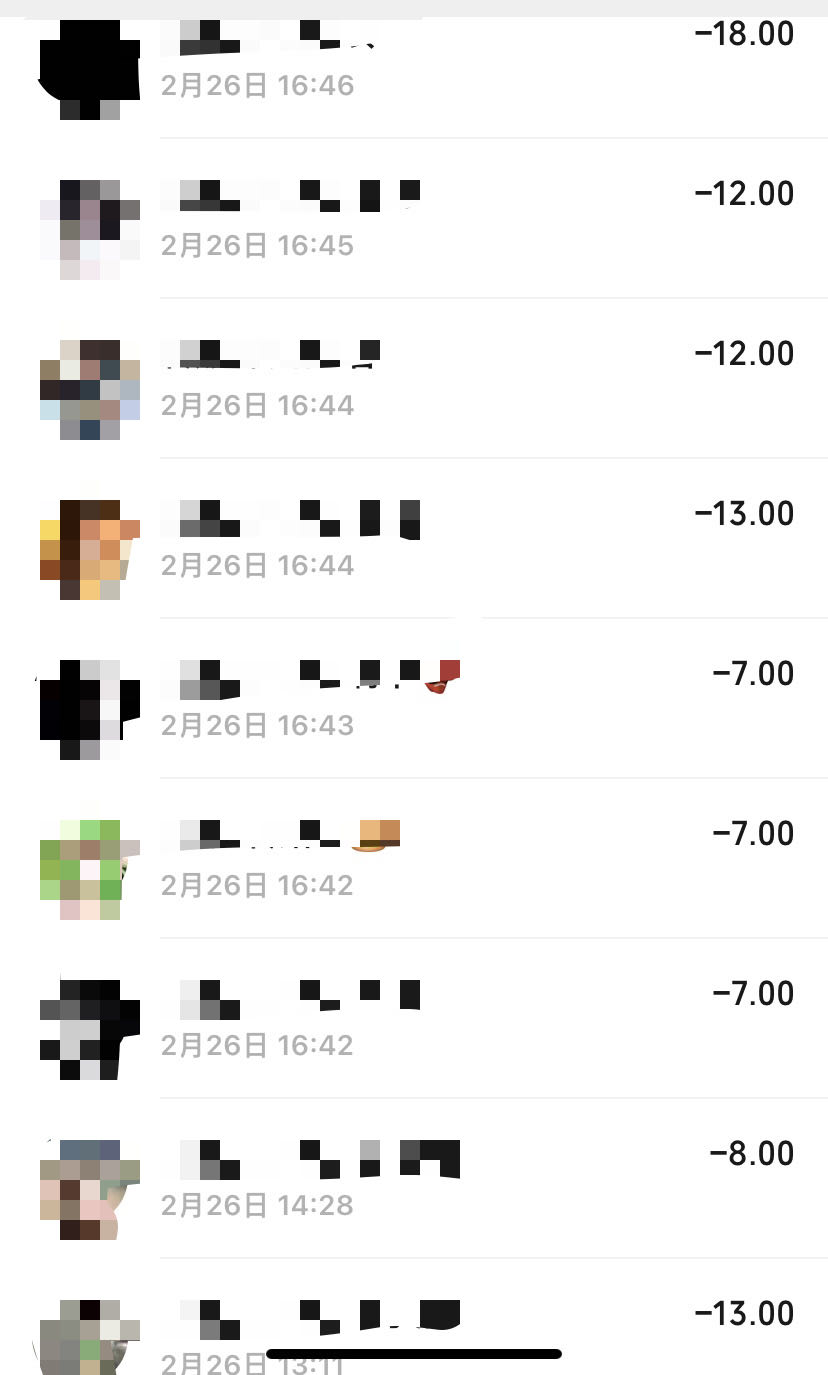
Task: Open the 16:43 transaction of -7.00
Action: 414,698
